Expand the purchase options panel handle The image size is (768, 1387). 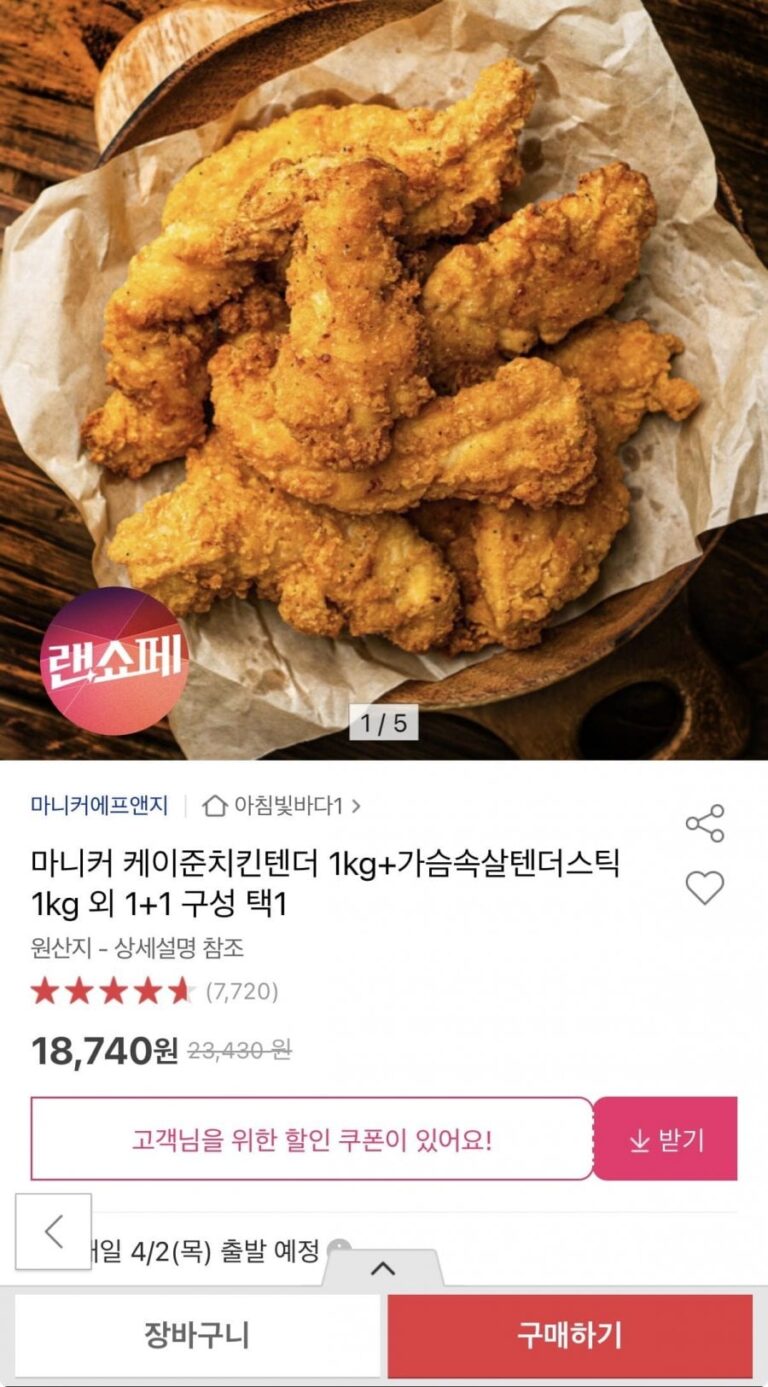point(383,1269)
